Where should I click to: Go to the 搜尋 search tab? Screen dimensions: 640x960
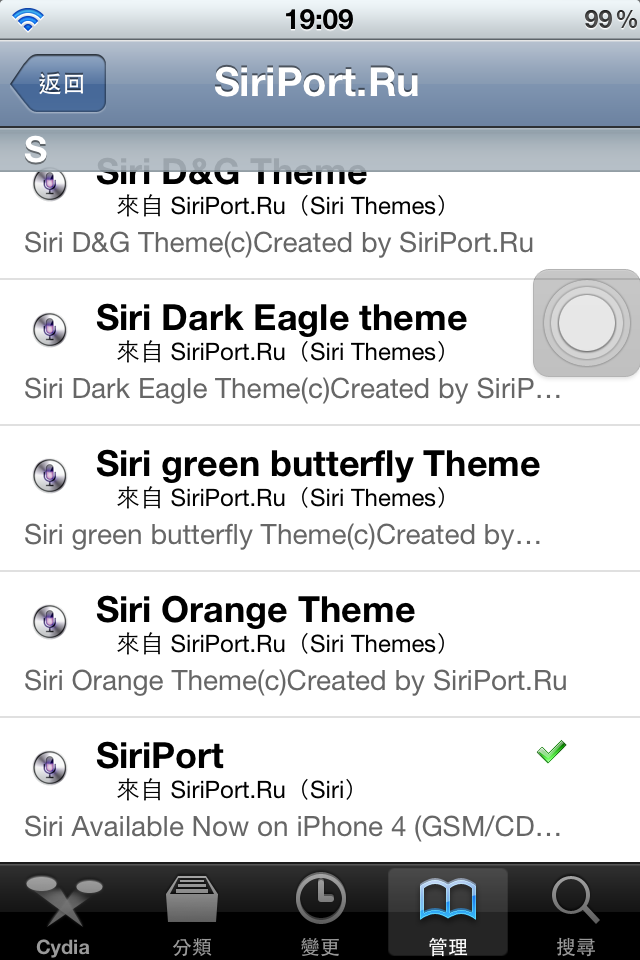575,913
